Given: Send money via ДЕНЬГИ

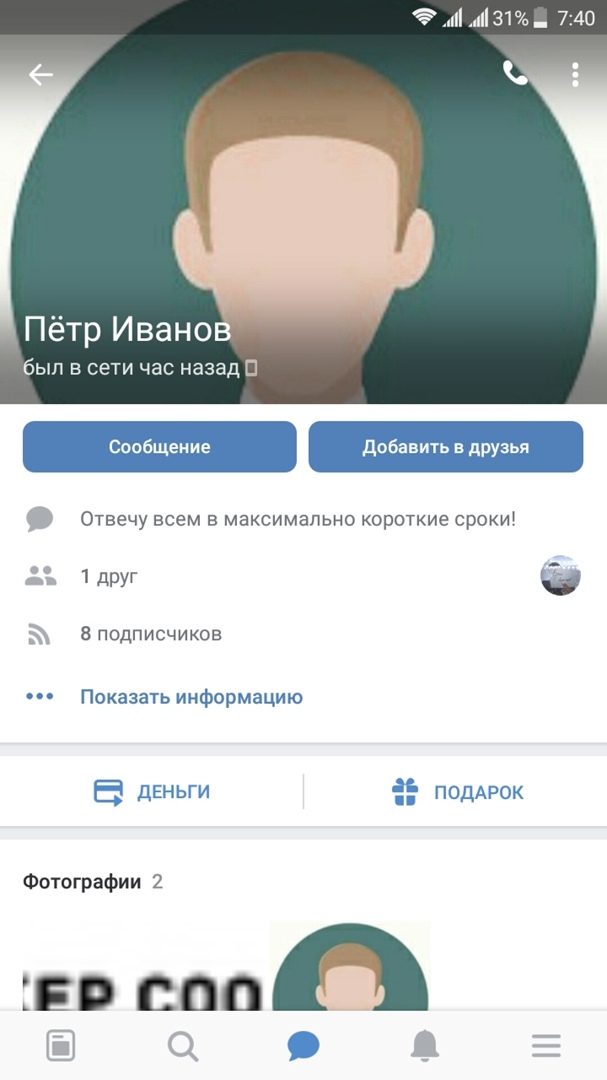Looking at the screenshot, I should click(x=152, y=792).
